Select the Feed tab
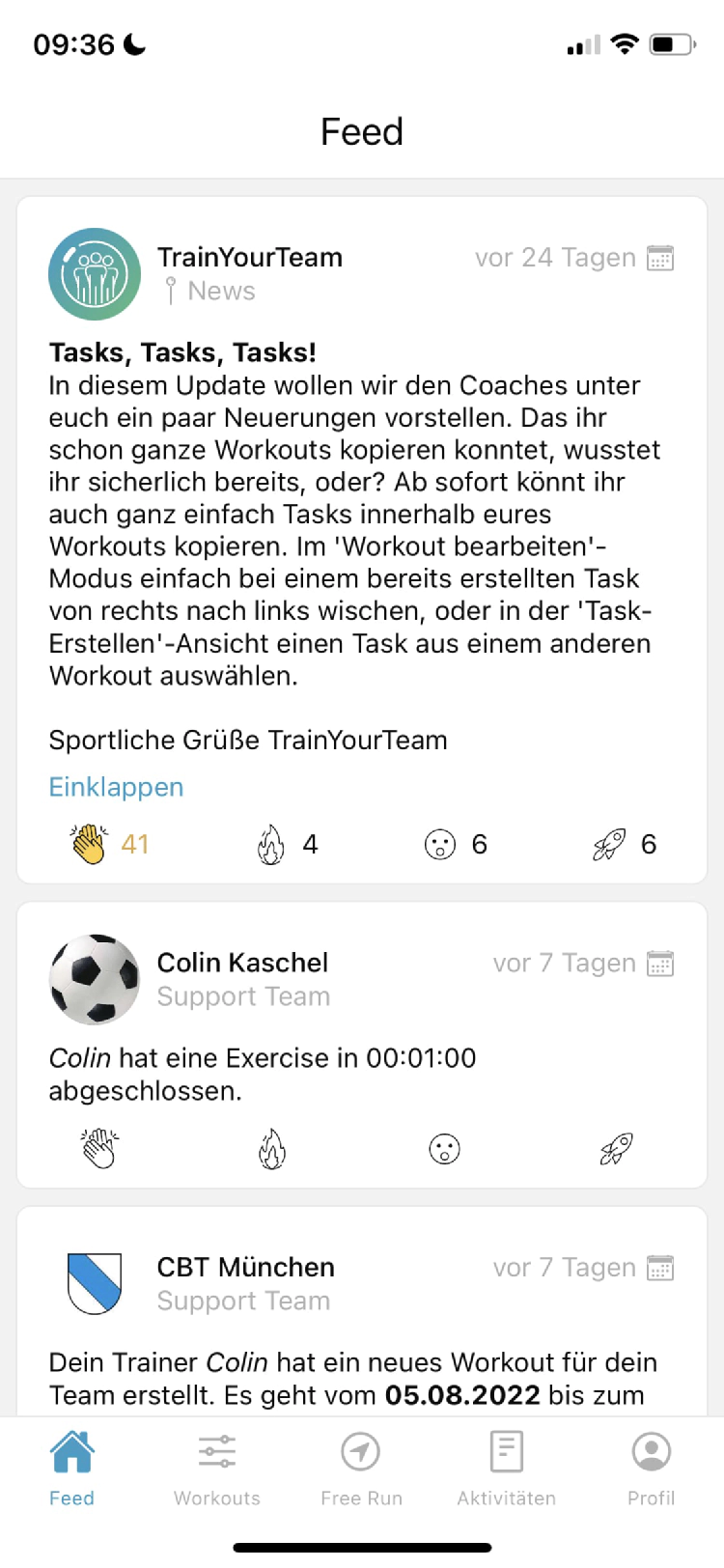 pos(72,1470)
